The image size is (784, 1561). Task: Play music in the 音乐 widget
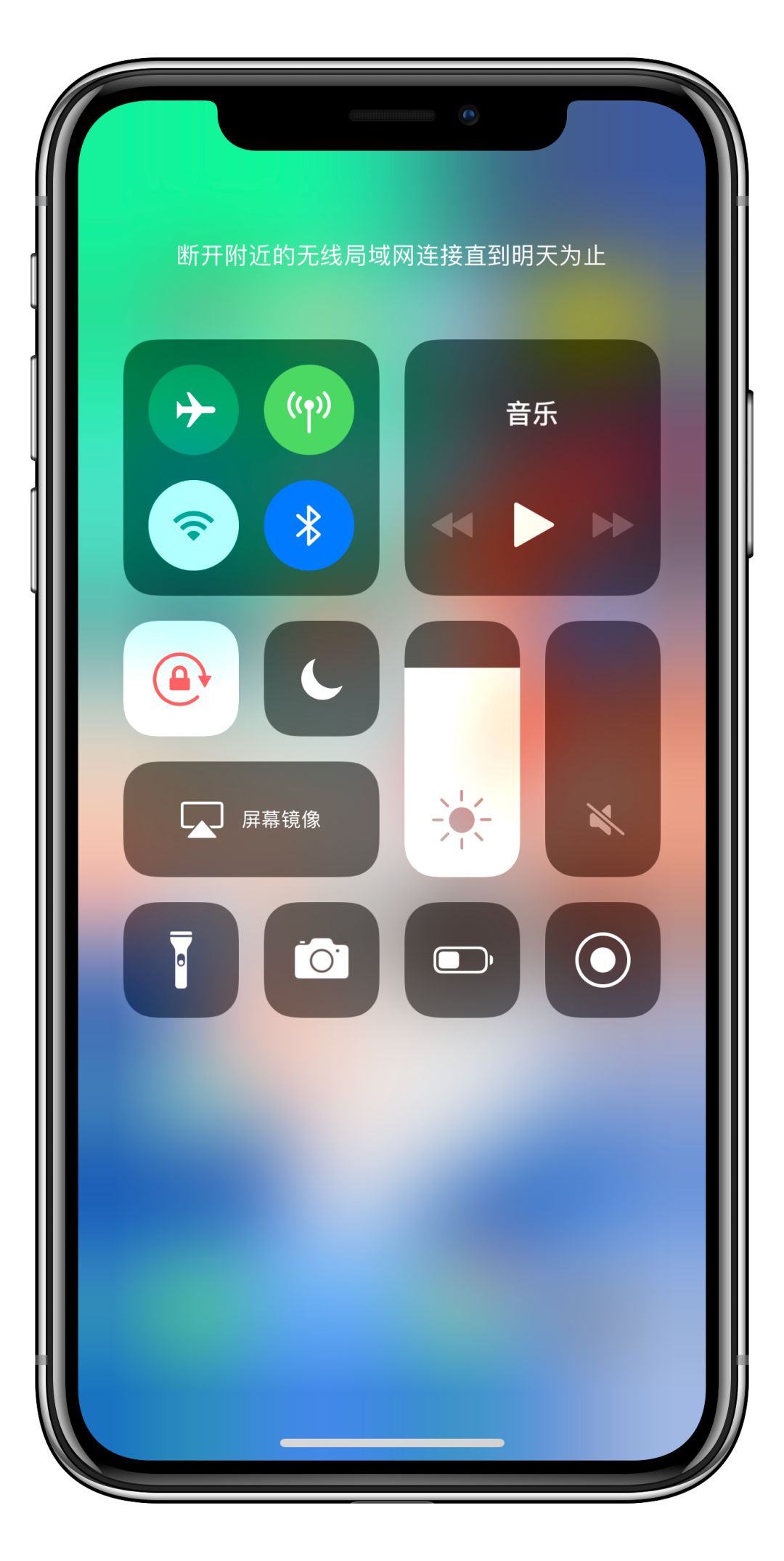point(533,524)
